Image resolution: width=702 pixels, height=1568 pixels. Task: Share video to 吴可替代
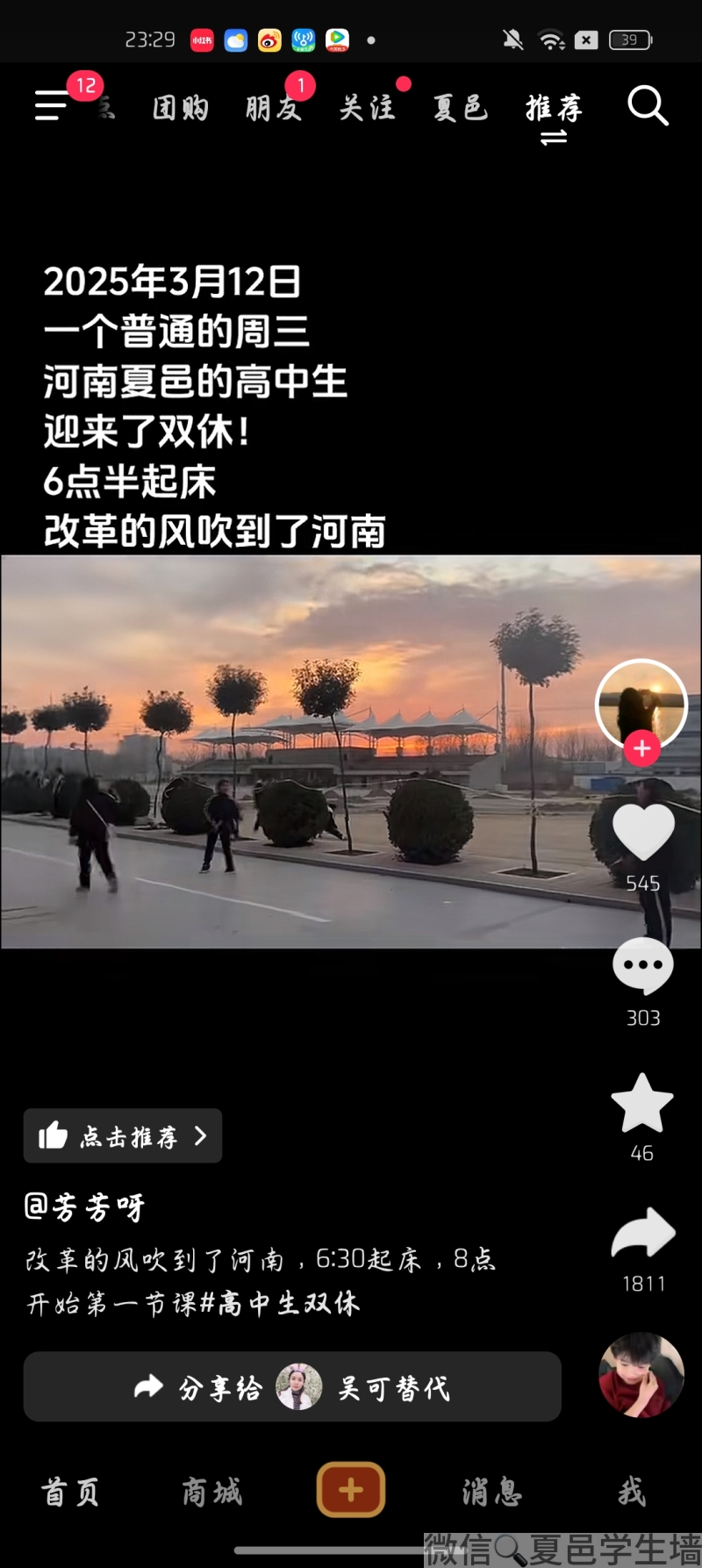point(292,1387)
